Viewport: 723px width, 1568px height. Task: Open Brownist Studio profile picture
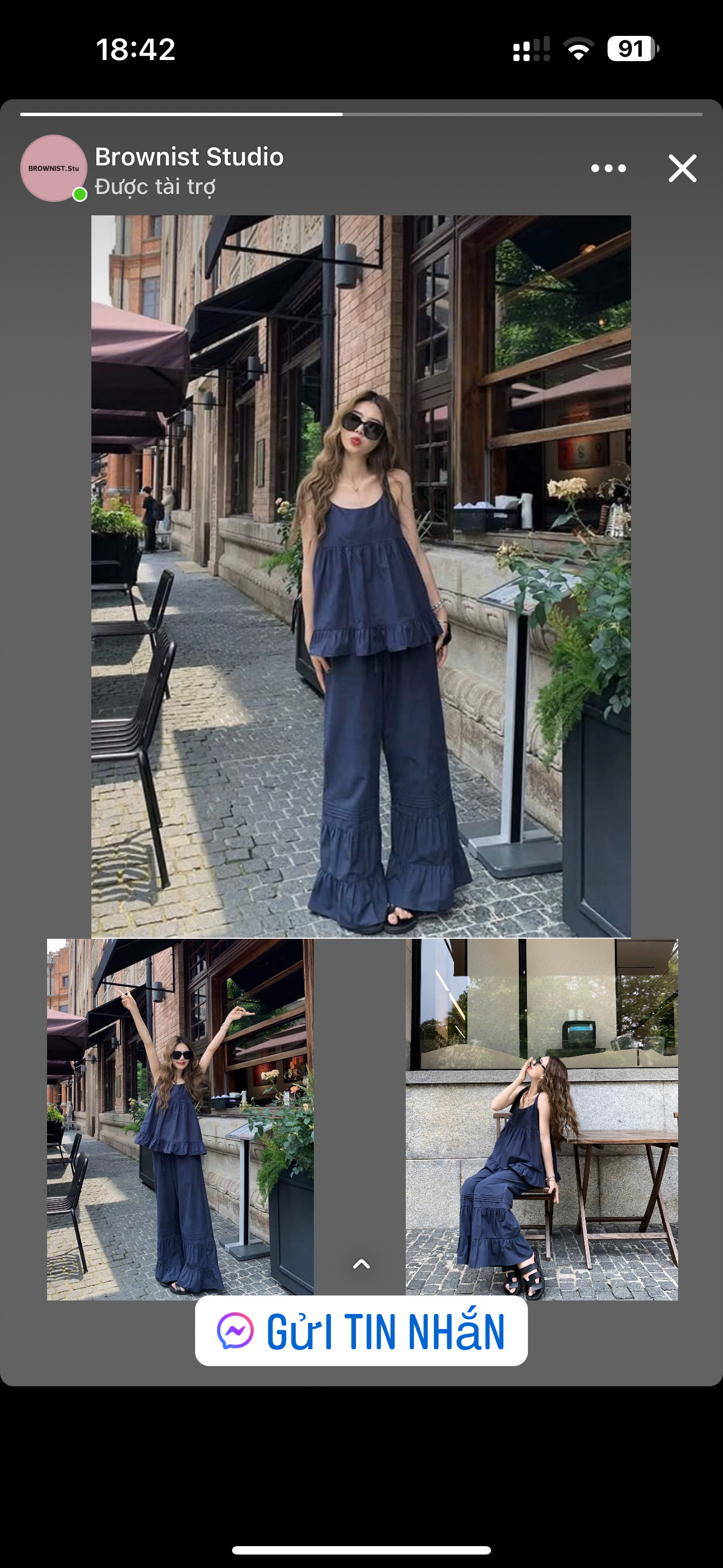coord(54,168)
